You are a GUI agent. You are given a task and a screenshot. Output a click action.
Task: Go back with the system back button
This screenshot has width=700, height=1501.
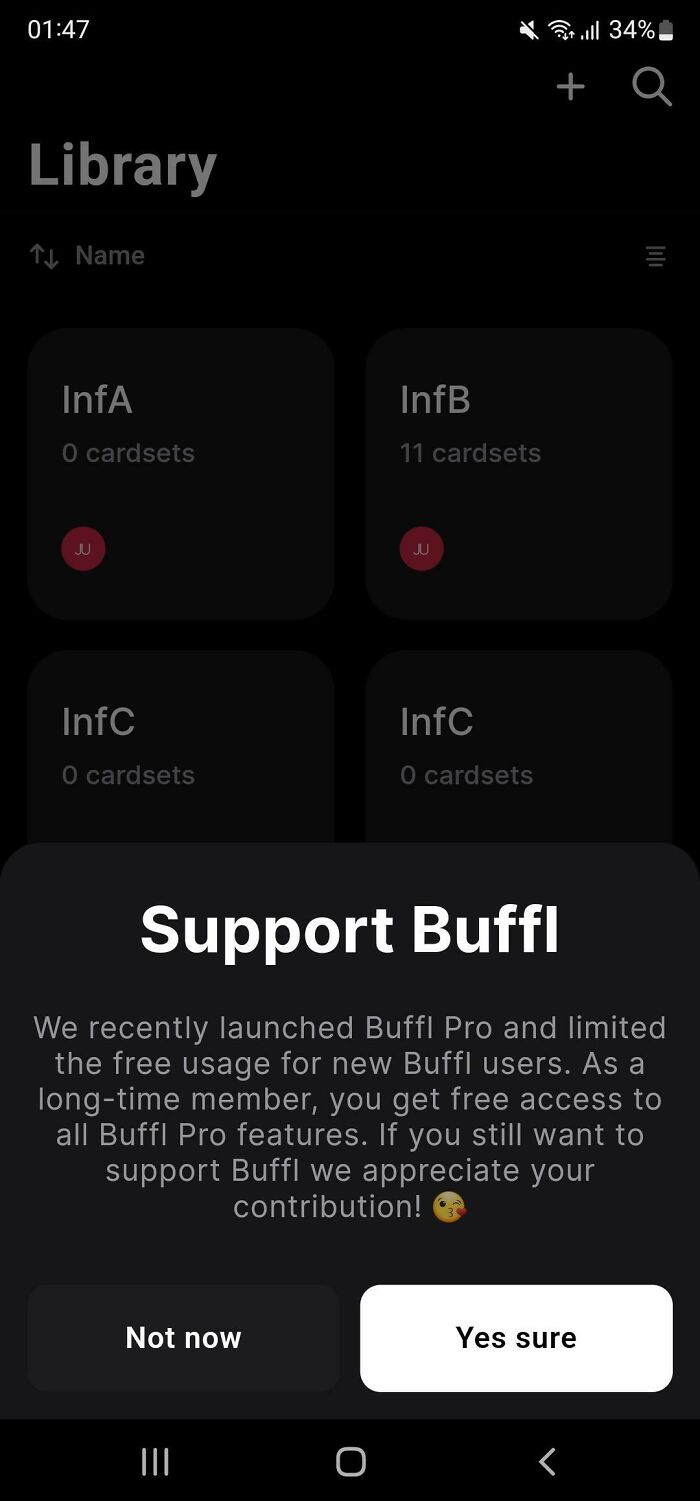point(547,1462)
